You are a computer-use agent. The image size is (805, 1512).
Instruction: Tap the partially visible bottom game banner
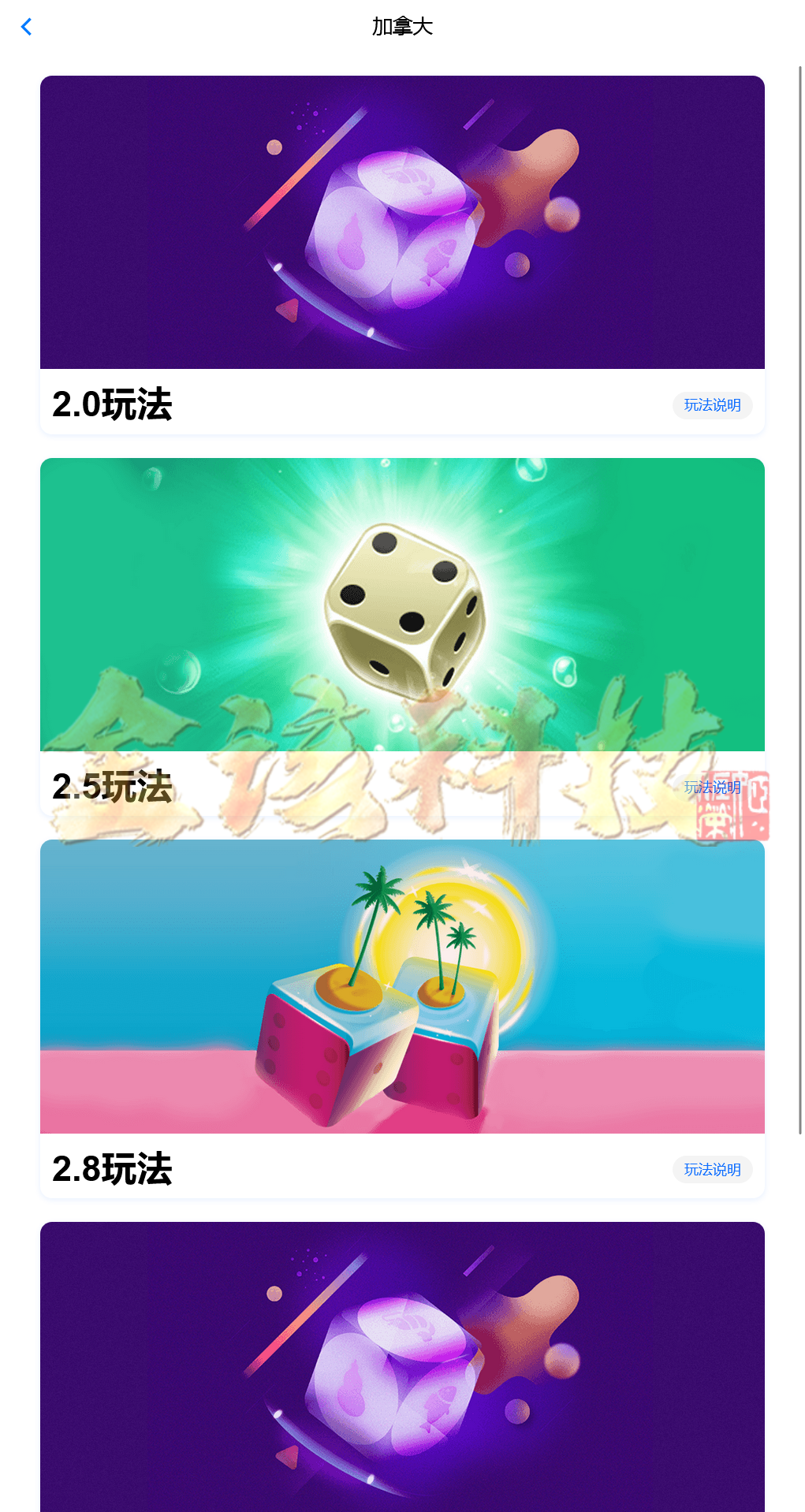(x=403, y=1364)
